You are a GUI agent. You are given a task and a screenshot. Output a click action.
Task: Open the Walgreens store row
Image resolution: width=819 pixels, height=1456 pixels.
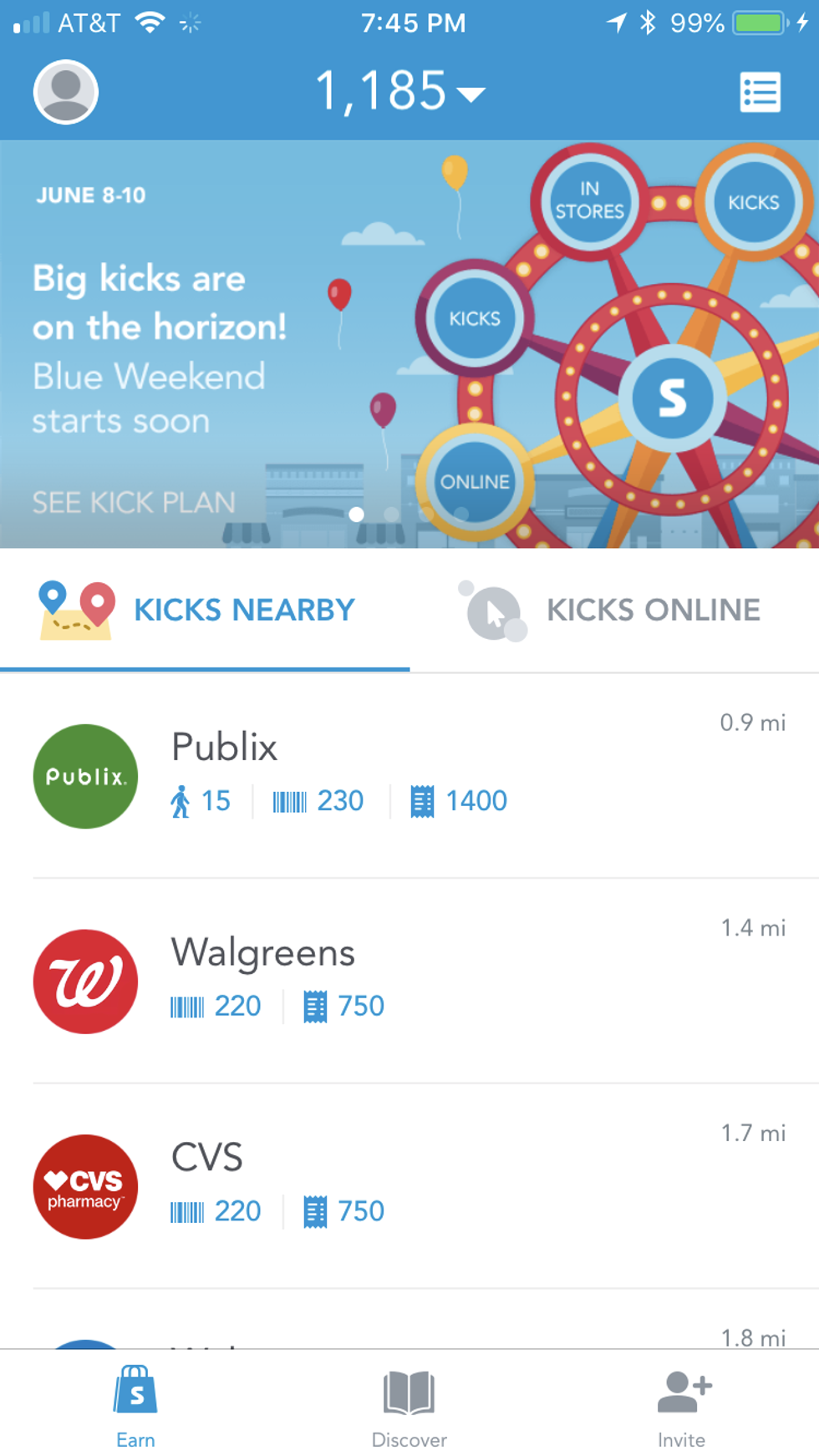pyautogui.click(x=409, y=981)
